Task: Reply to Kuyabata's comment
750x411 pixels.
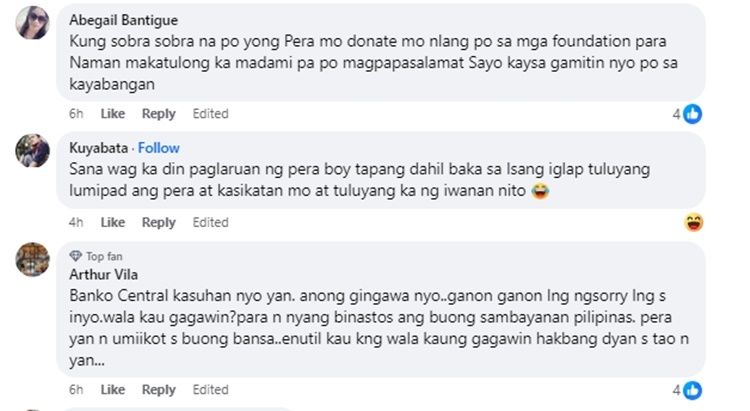Action: point(158,222)
